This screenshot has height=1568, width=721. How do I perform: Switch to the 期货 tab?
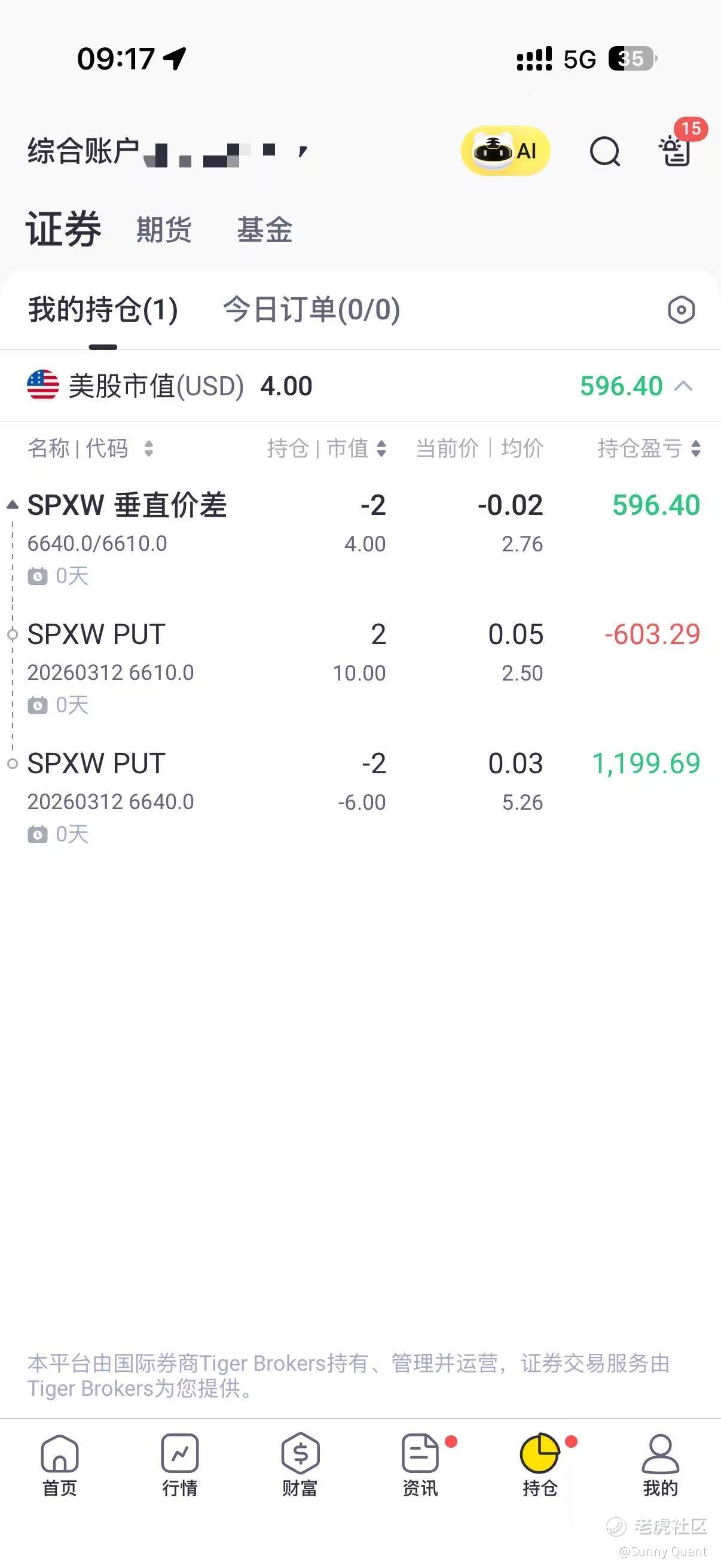point(164,230)
